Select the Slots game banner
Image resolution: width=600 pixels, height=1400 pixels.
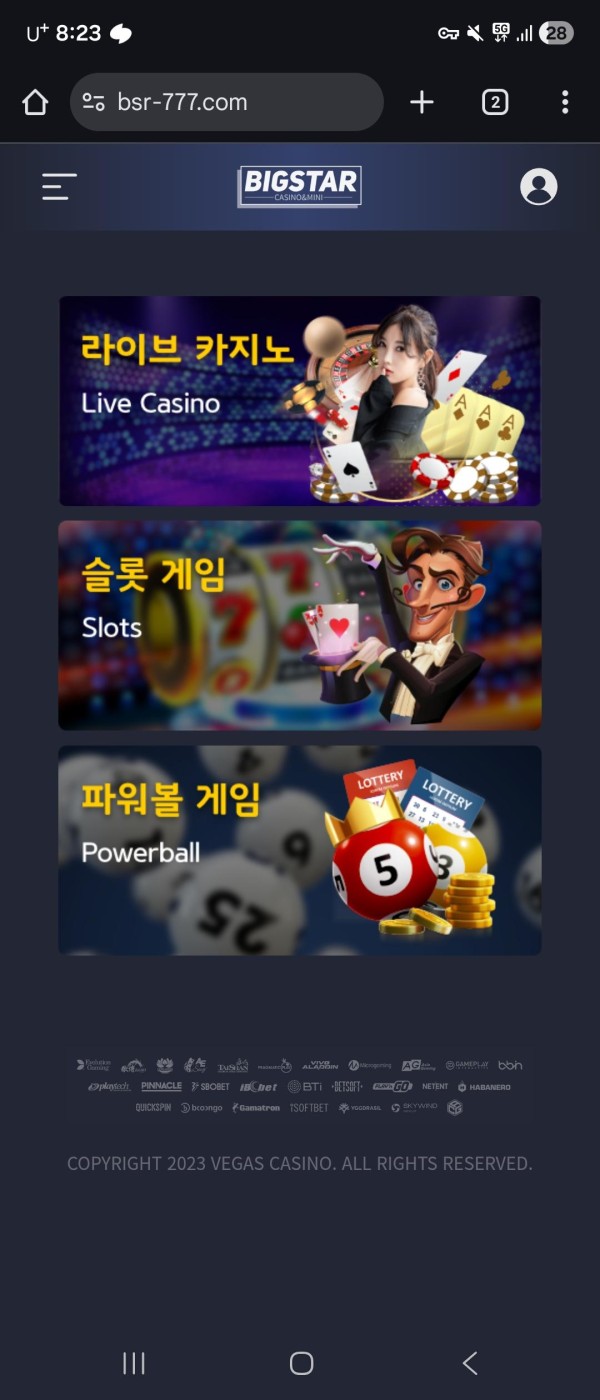pos(300,625)
